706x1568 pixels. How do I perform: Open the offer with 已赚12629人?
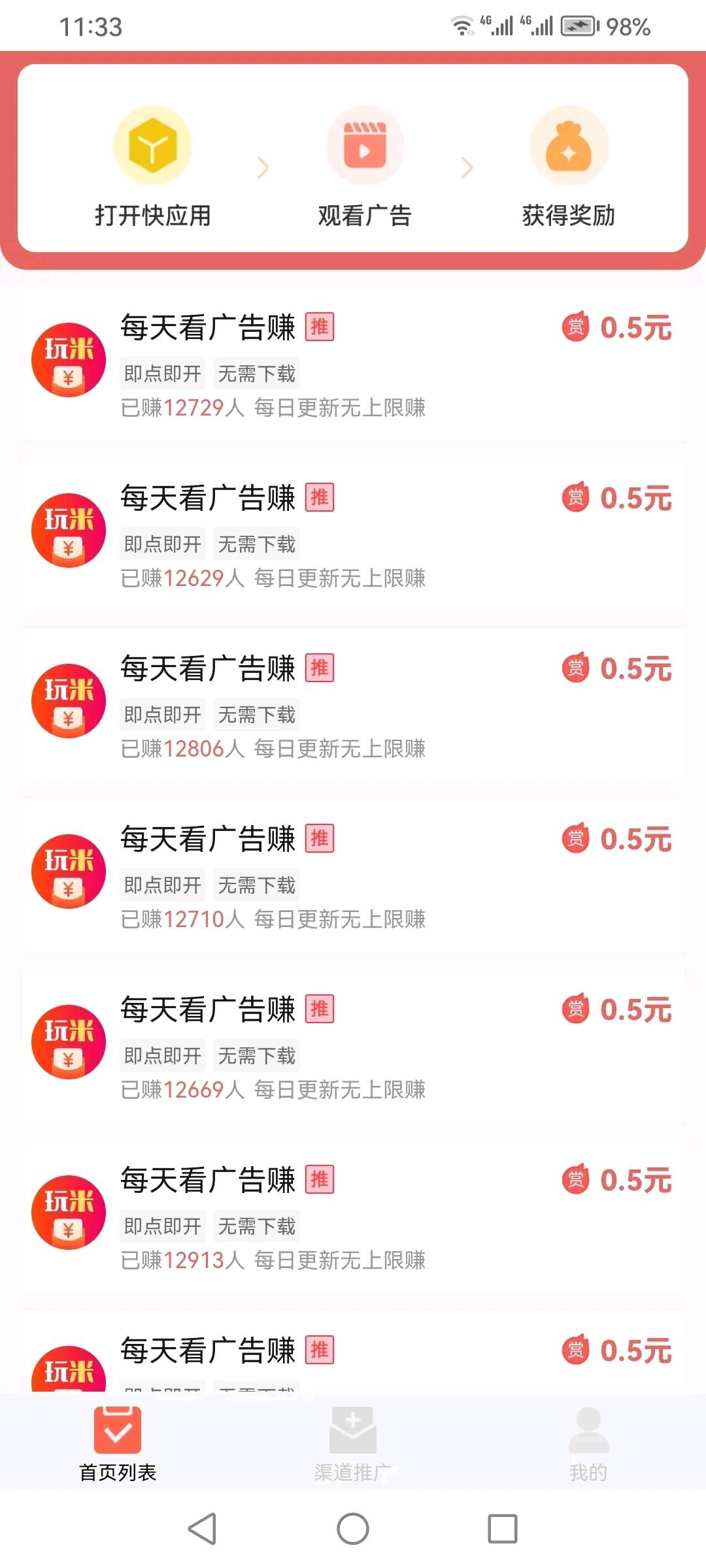click(353, 534)
